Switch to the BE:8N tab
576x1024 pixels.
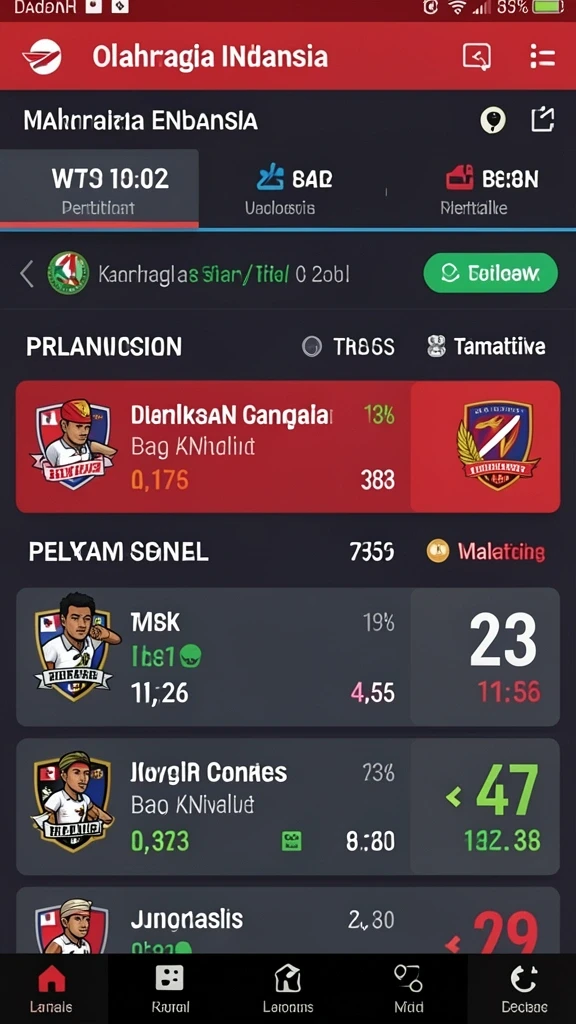pos(481,189)
